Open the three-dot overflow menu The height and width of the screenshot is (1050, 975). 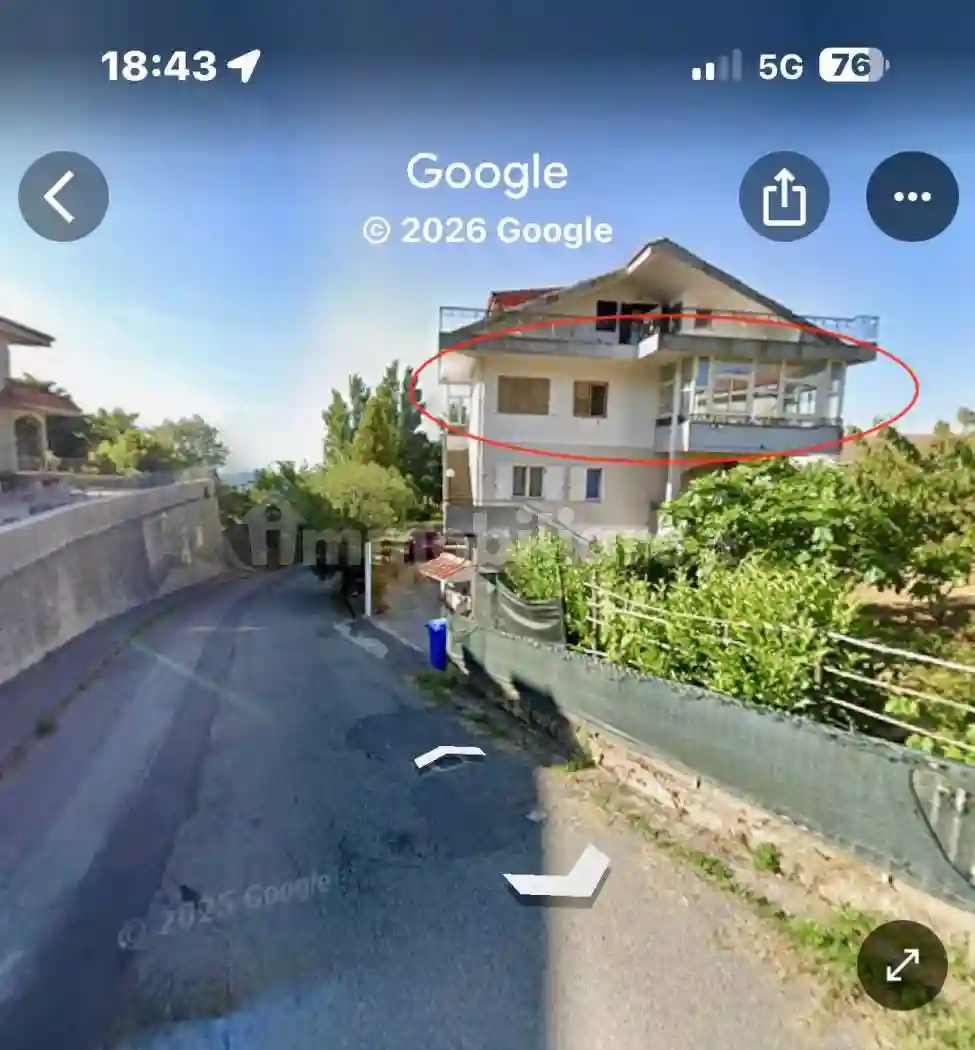[911, 196]
